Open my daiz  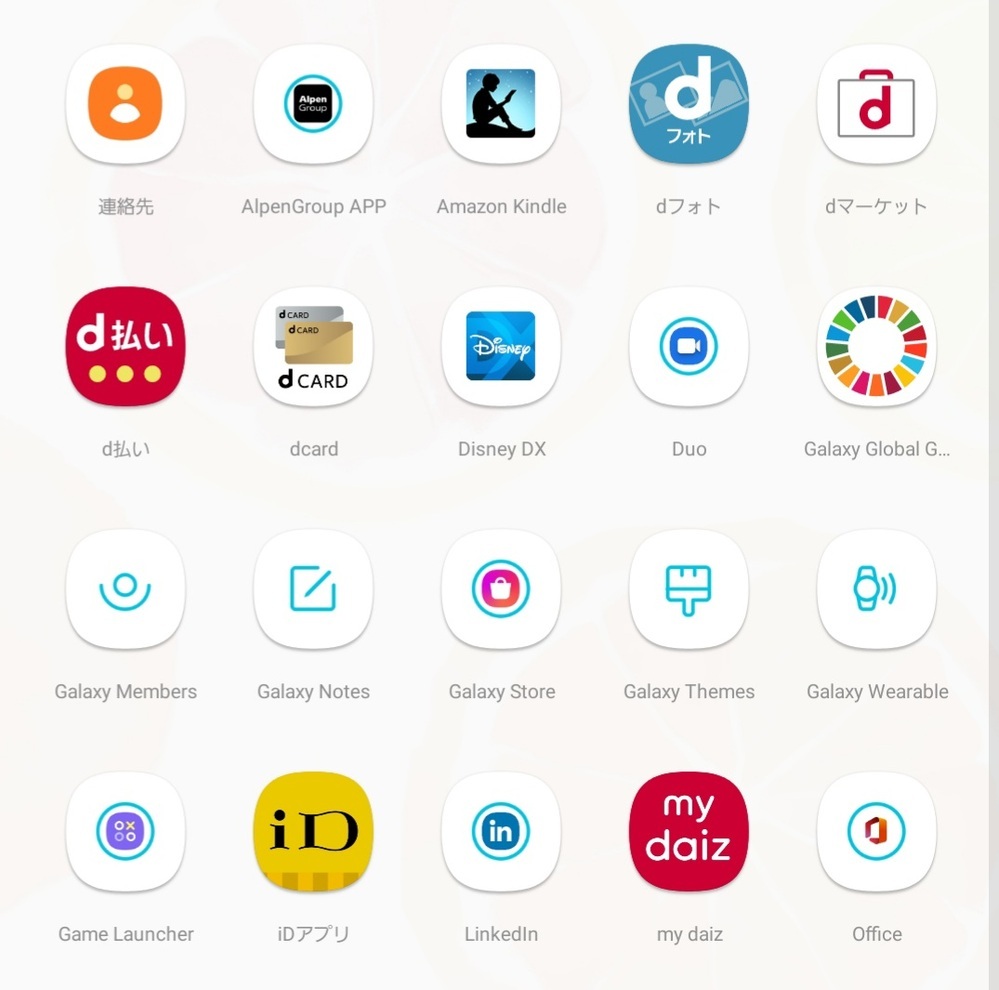pos(689,832)
